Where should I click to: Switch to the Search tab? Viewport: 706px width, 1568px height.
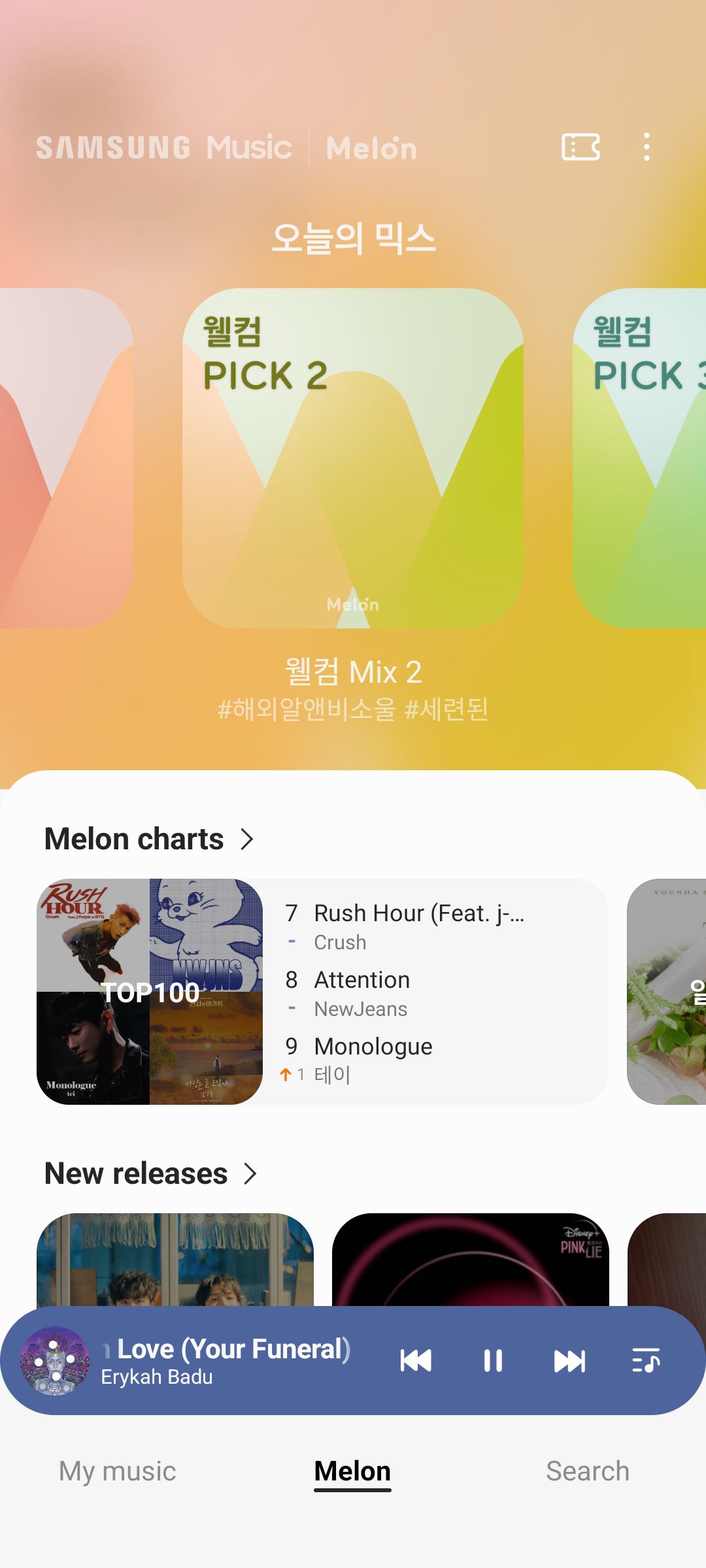[588, 1471]
